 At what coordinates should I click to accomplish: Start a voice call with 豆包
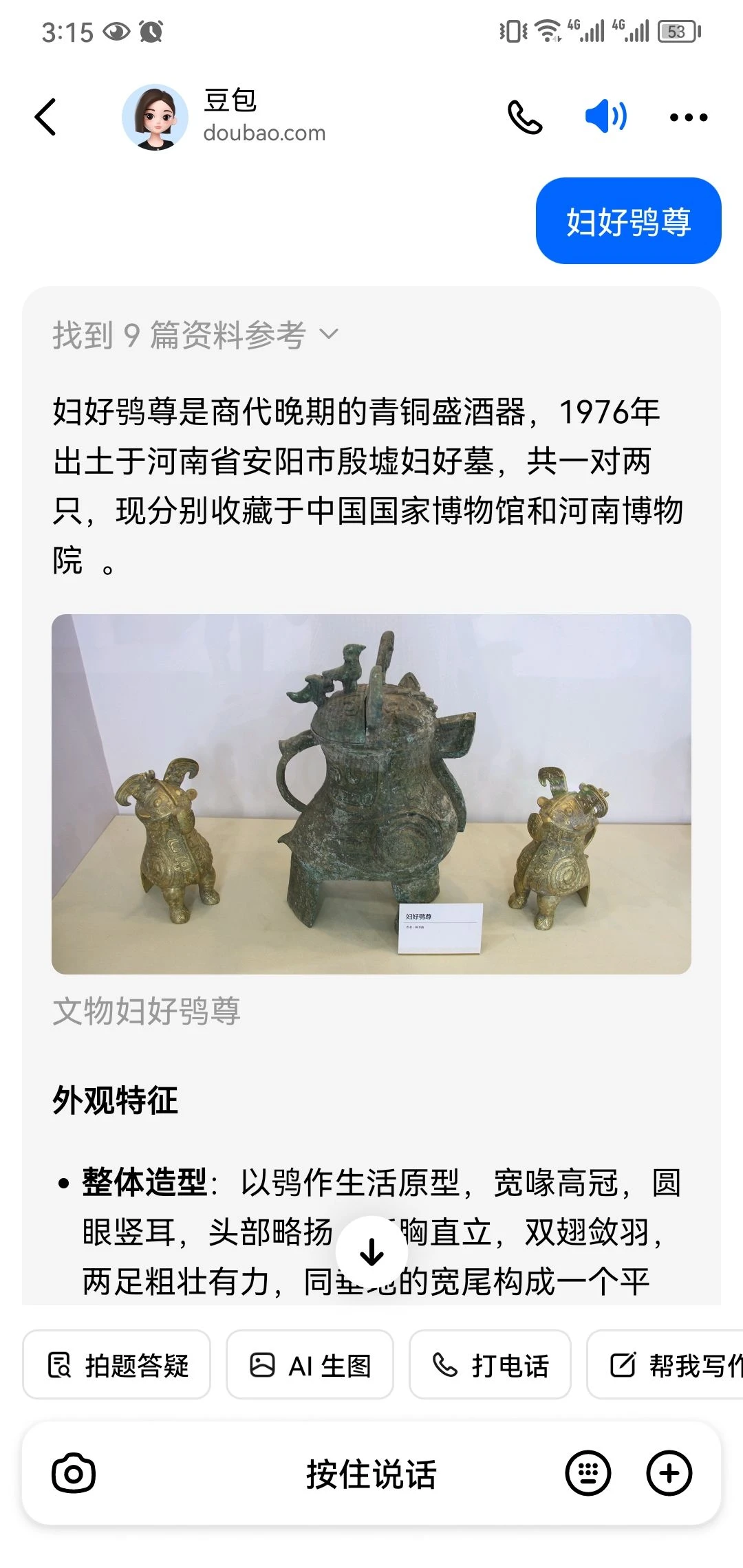pyautogui.click(x=525, y=117)
